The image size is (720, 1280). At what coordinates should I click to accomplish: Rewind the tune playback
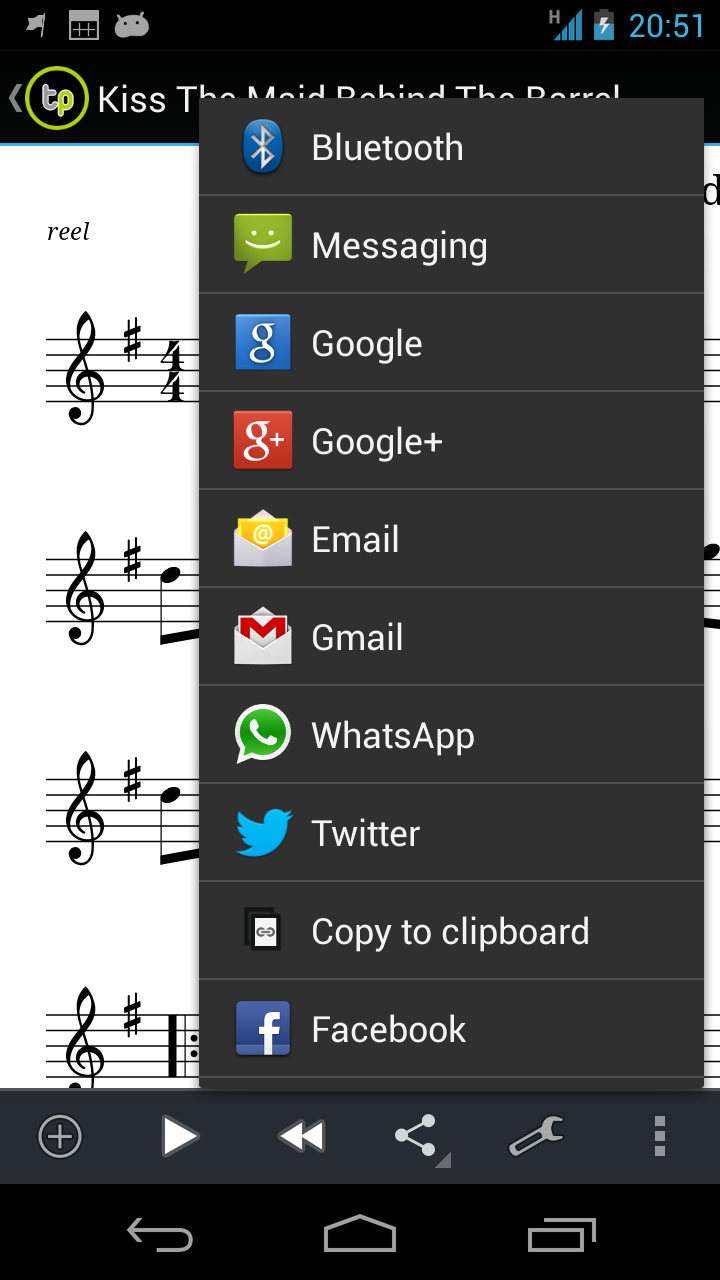301,1137
